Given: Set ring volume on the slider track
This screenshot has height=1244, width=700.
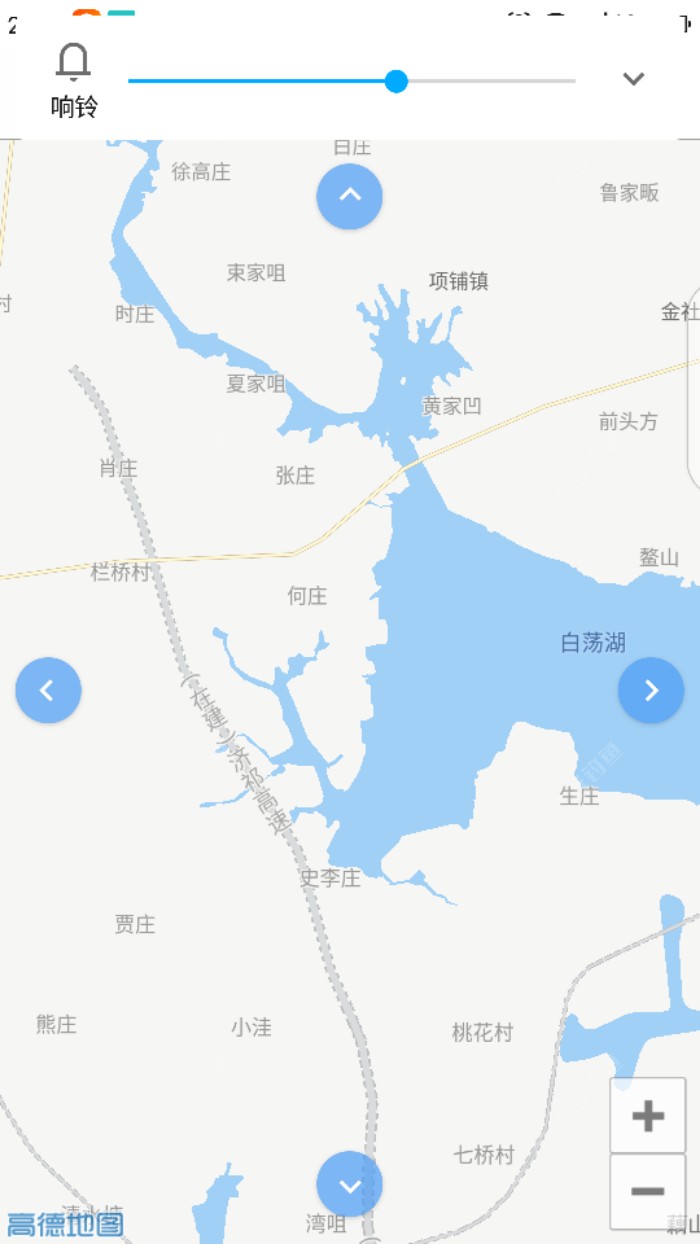Looking at the screenshot, I should click(351, 81).
